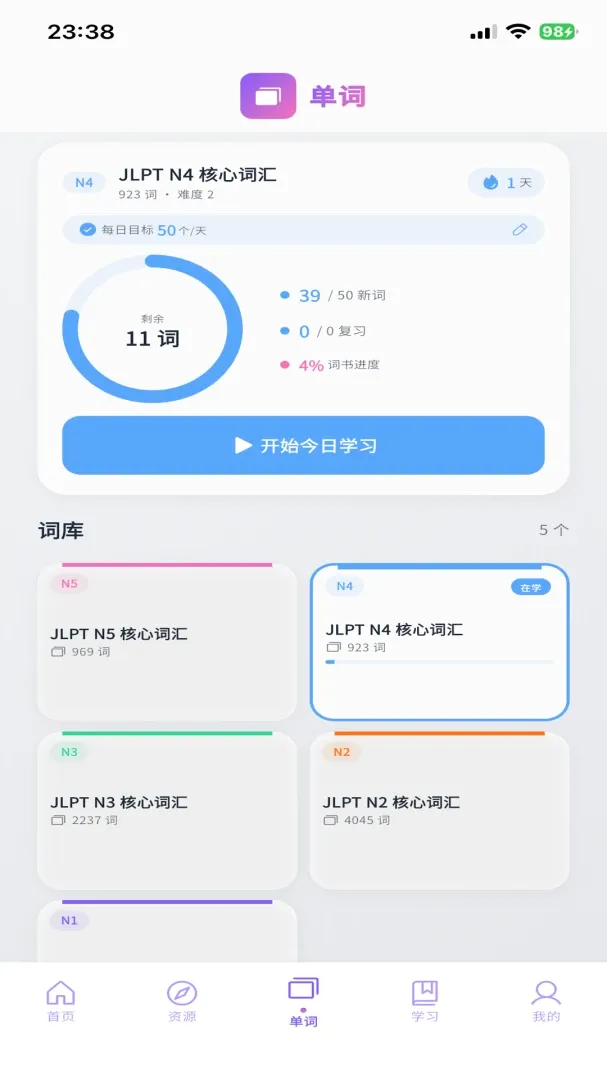Open the N1 word bank card

coord(167,931)
